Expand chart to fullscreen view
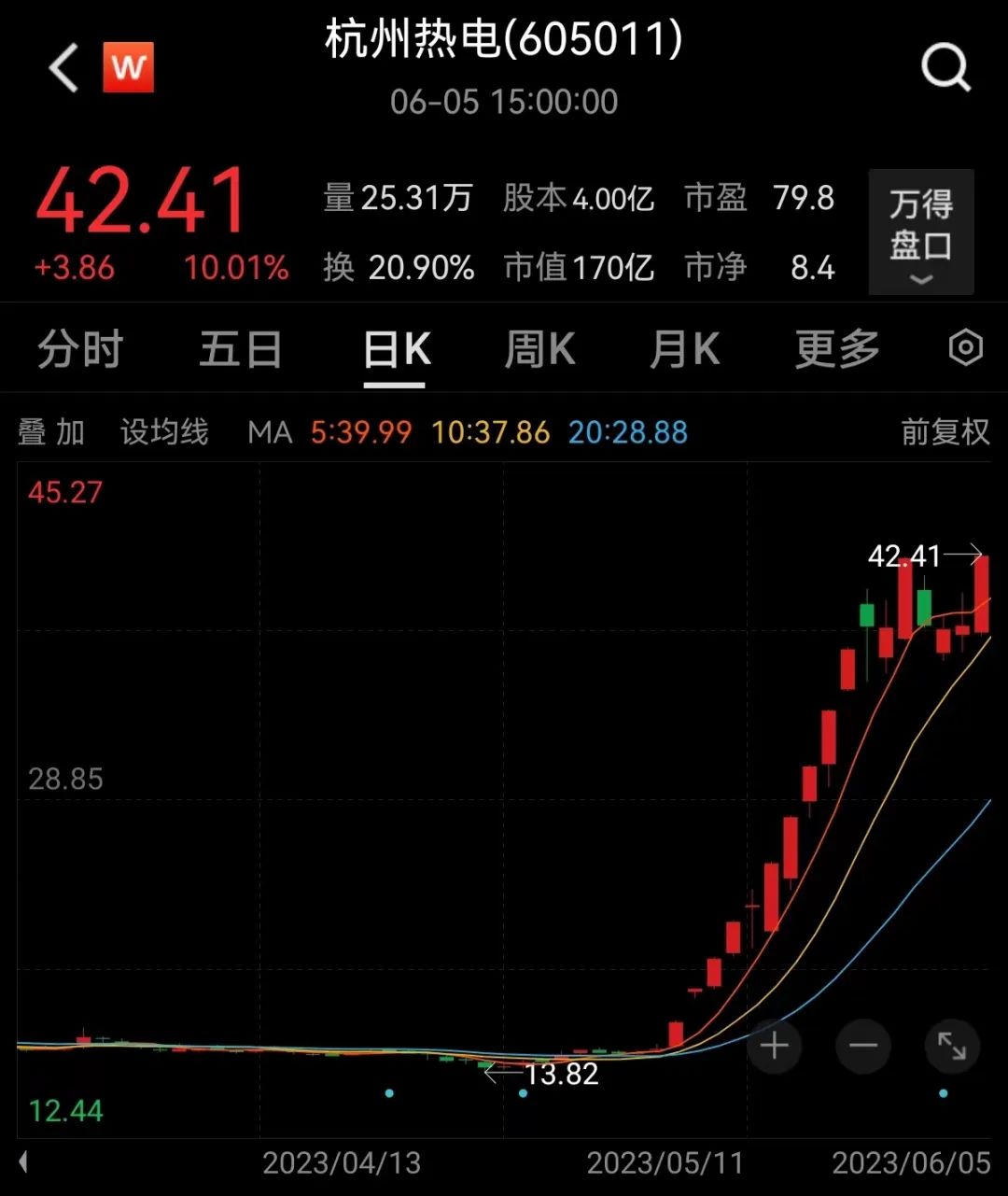 point(951,1046)
